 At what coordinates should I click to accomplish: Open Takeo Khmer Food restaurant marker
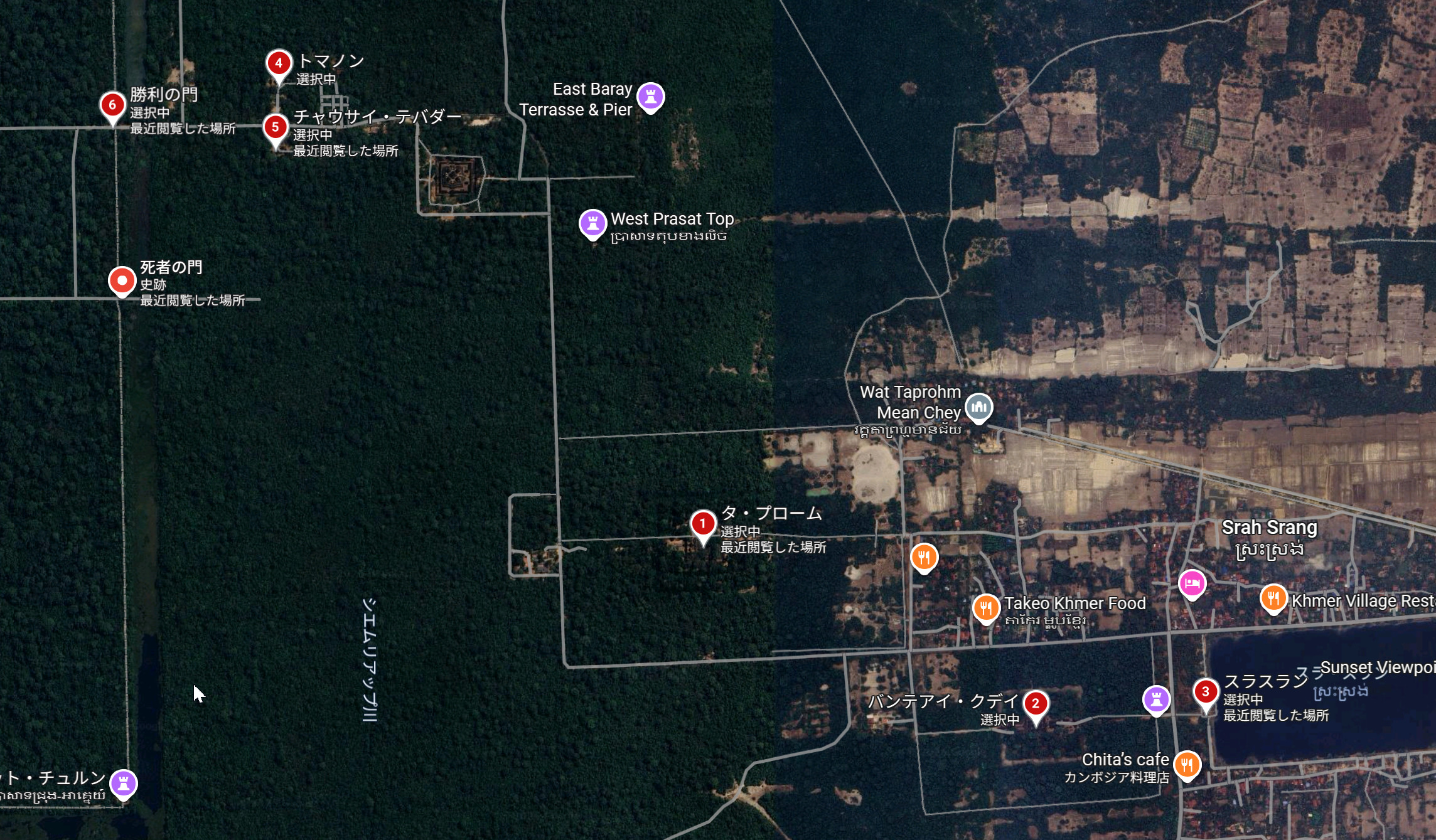click(x=986, y=608)
